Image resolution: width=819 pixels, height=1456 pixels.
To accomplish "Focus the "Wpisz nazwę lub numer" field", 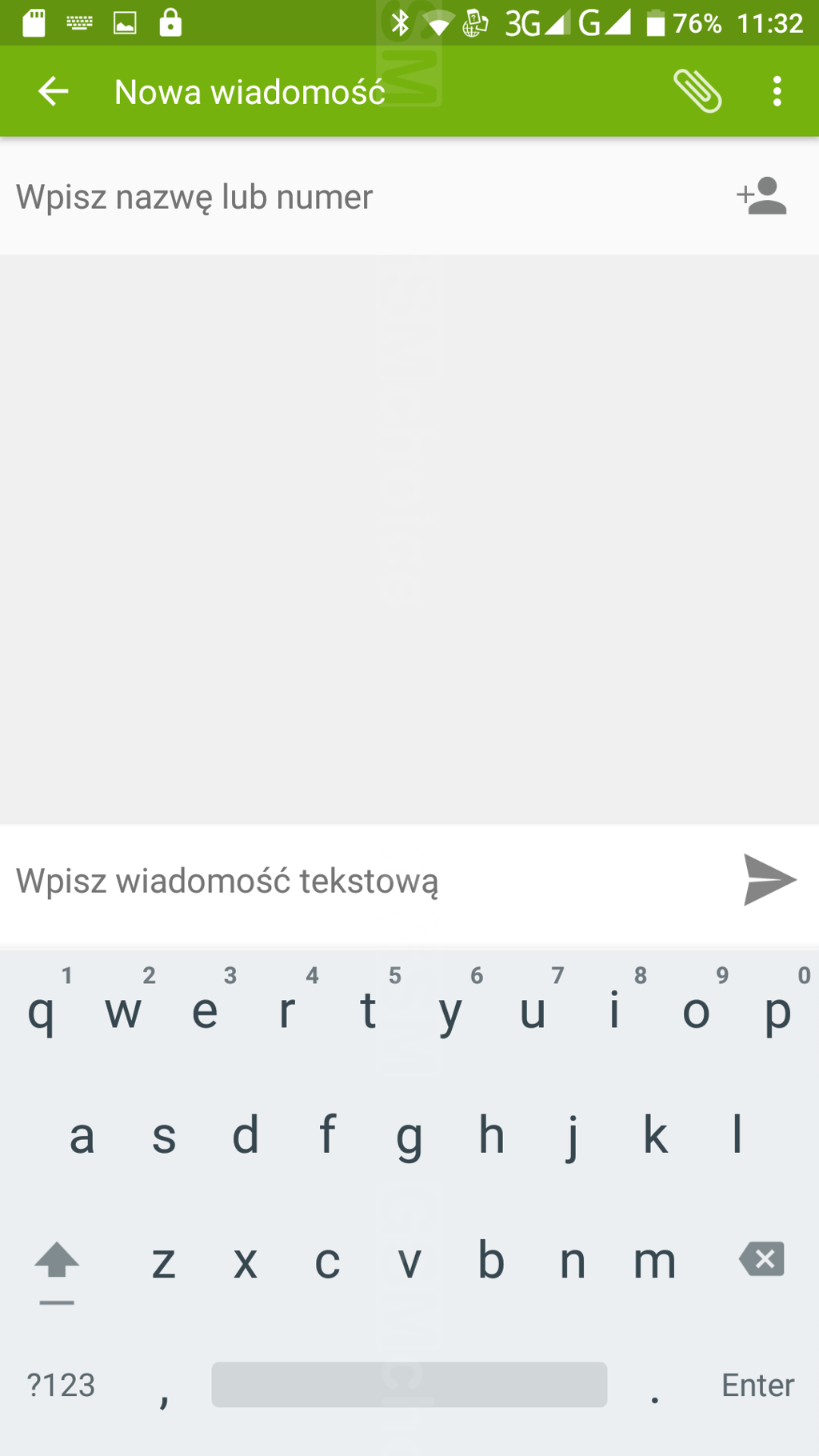I will point(352,197).
